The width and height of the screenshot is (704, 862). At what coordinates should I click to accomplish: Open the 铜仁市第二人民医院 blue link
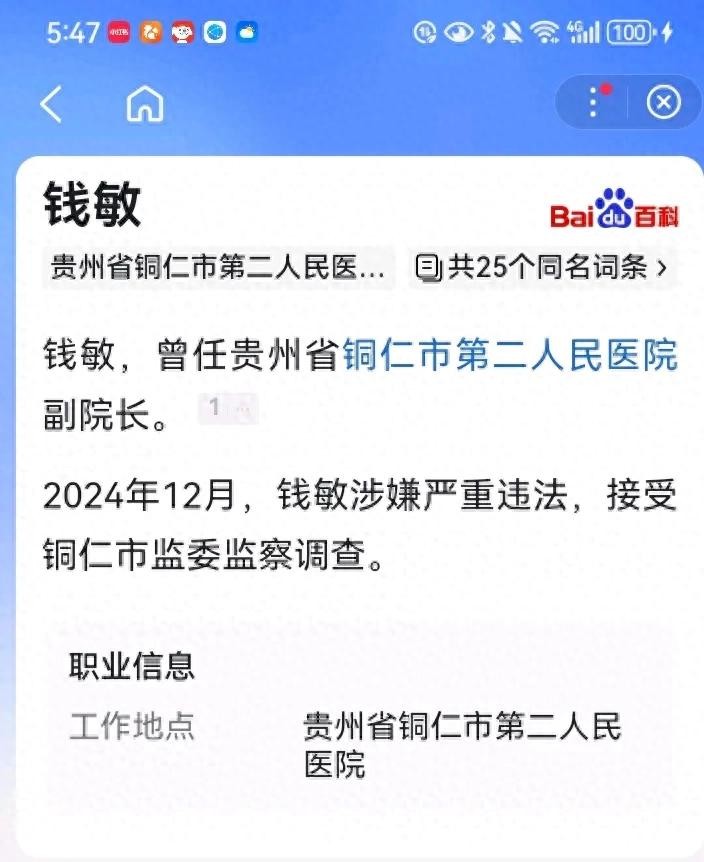[x=510, y=356]
